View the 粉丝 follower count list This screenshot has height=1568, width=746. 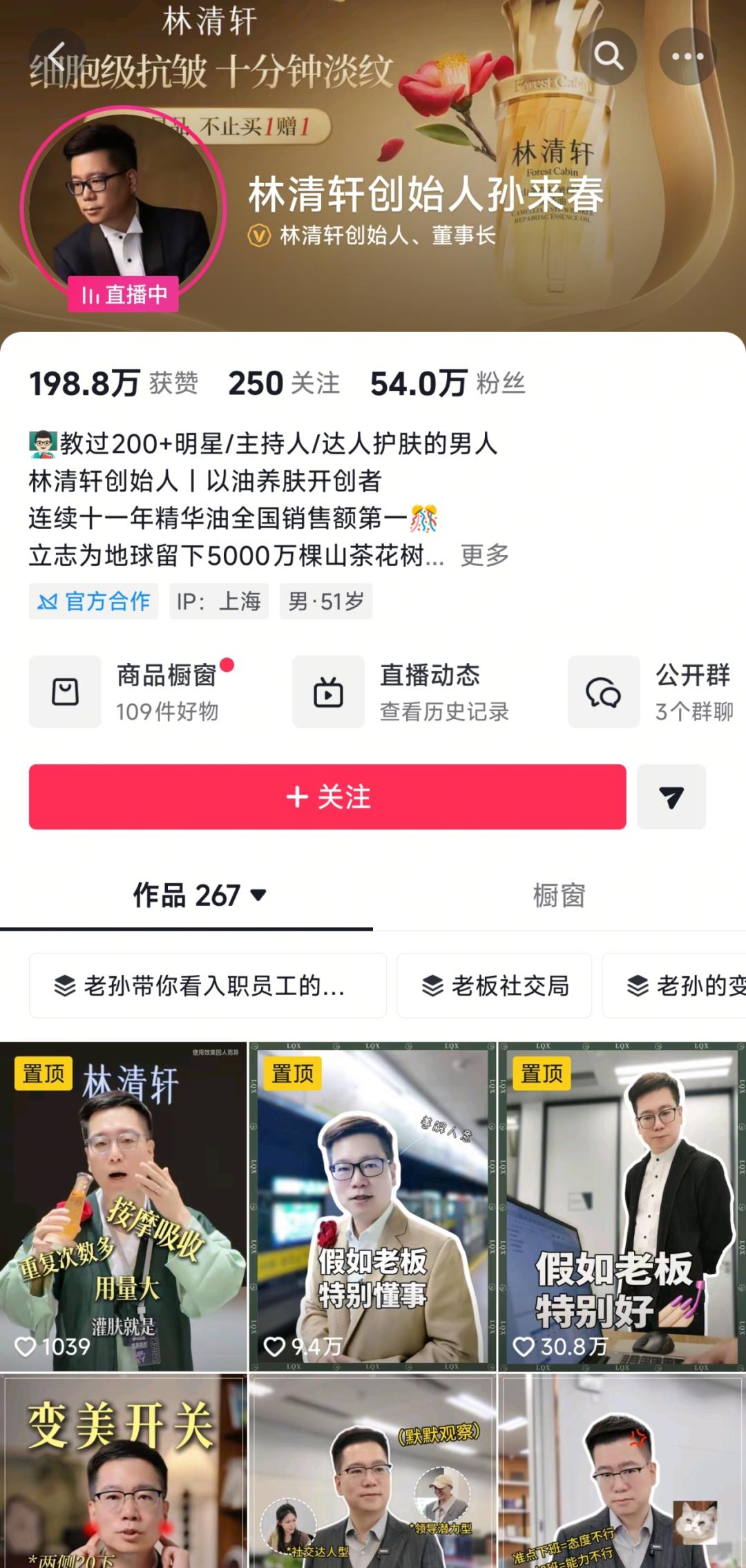point(448,383)
